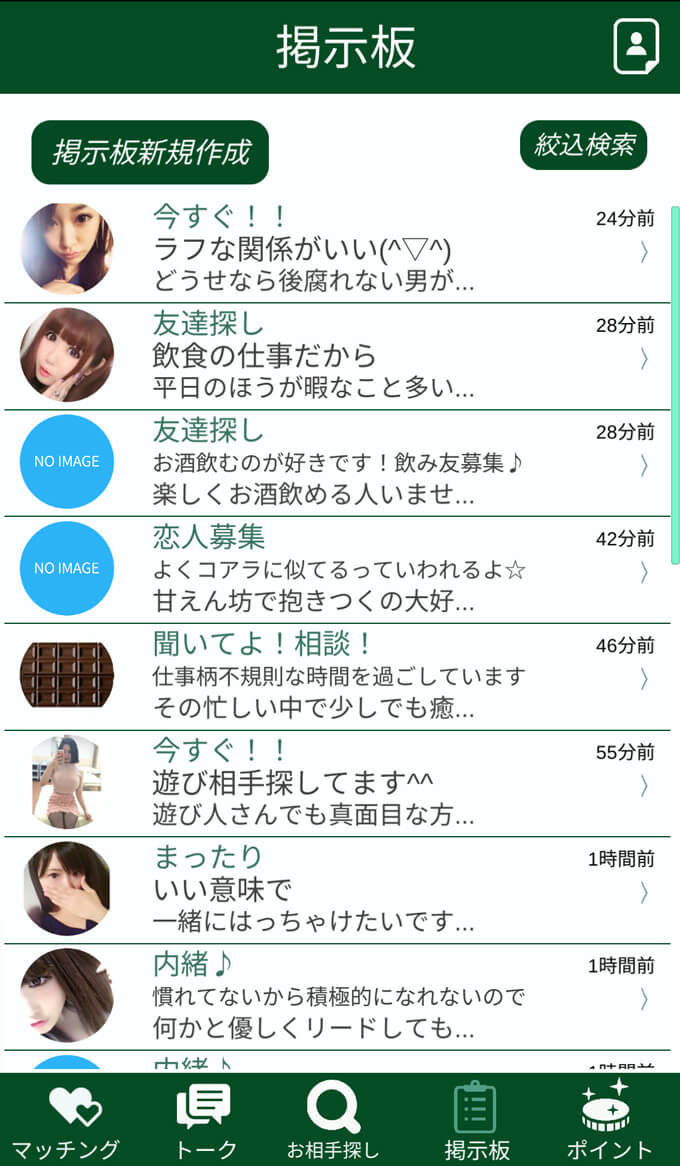Switch to the マッチング tab
This screenshot has width=680, height=1166.
coord(66,1120)
